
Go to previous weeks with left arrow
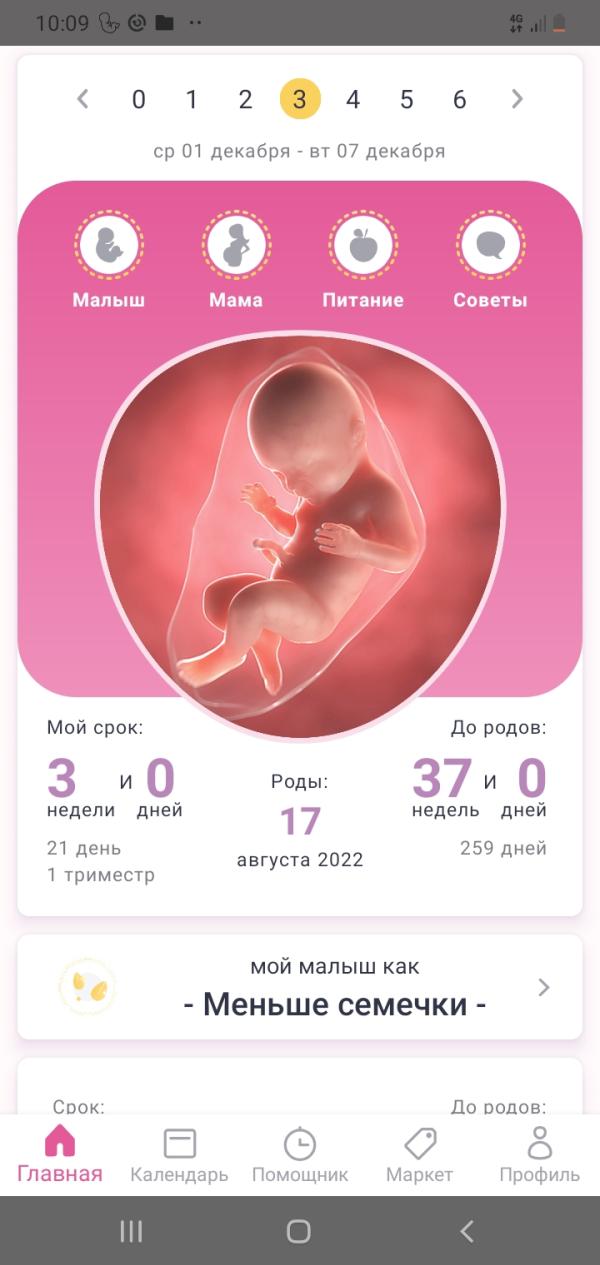tap(83, 99)
